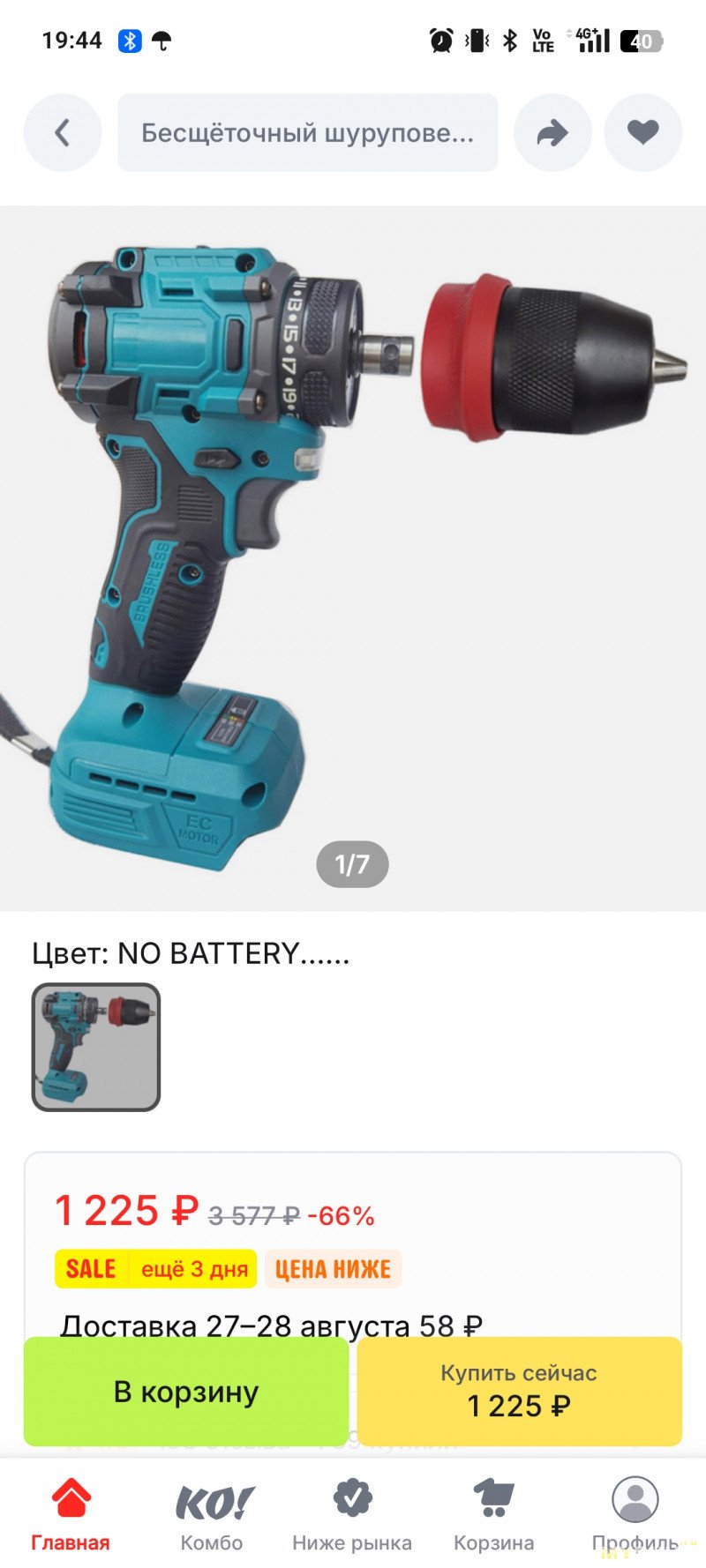Buy now with Купить сейчас for 1 225 ₽
This screenshot has width=706, height=1568.
click(519, 1392)
